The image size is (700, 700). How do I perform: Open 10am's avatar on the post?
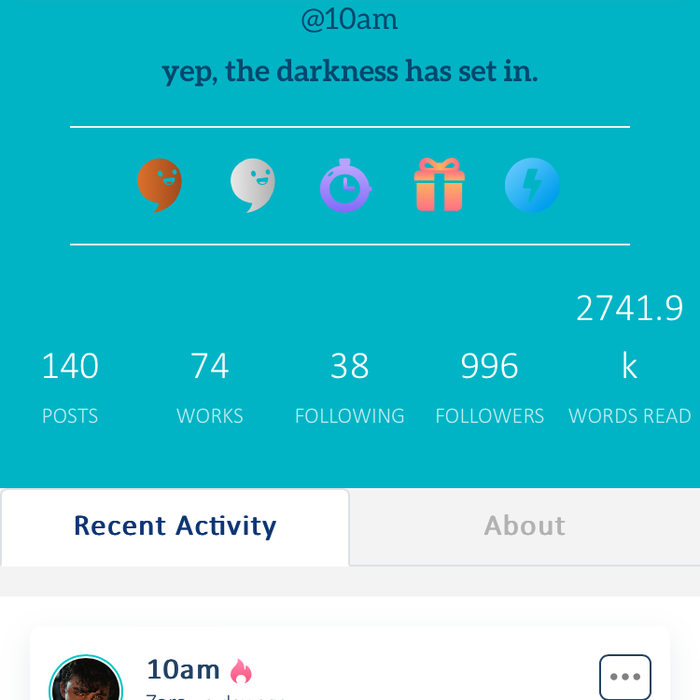point(86,682)
